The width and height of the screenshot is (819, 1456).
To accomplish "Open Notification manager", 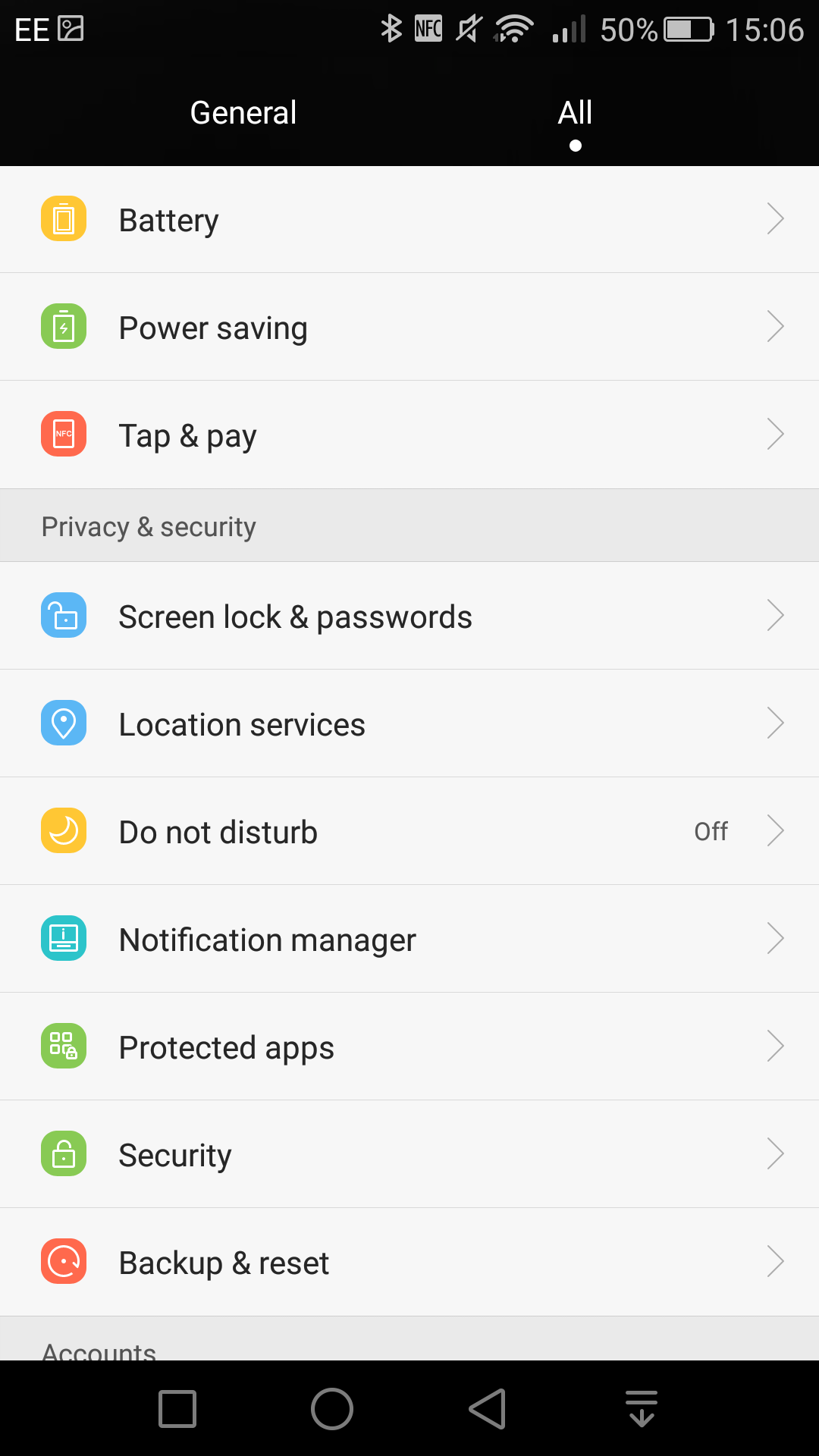I will [x=409, y=939].
